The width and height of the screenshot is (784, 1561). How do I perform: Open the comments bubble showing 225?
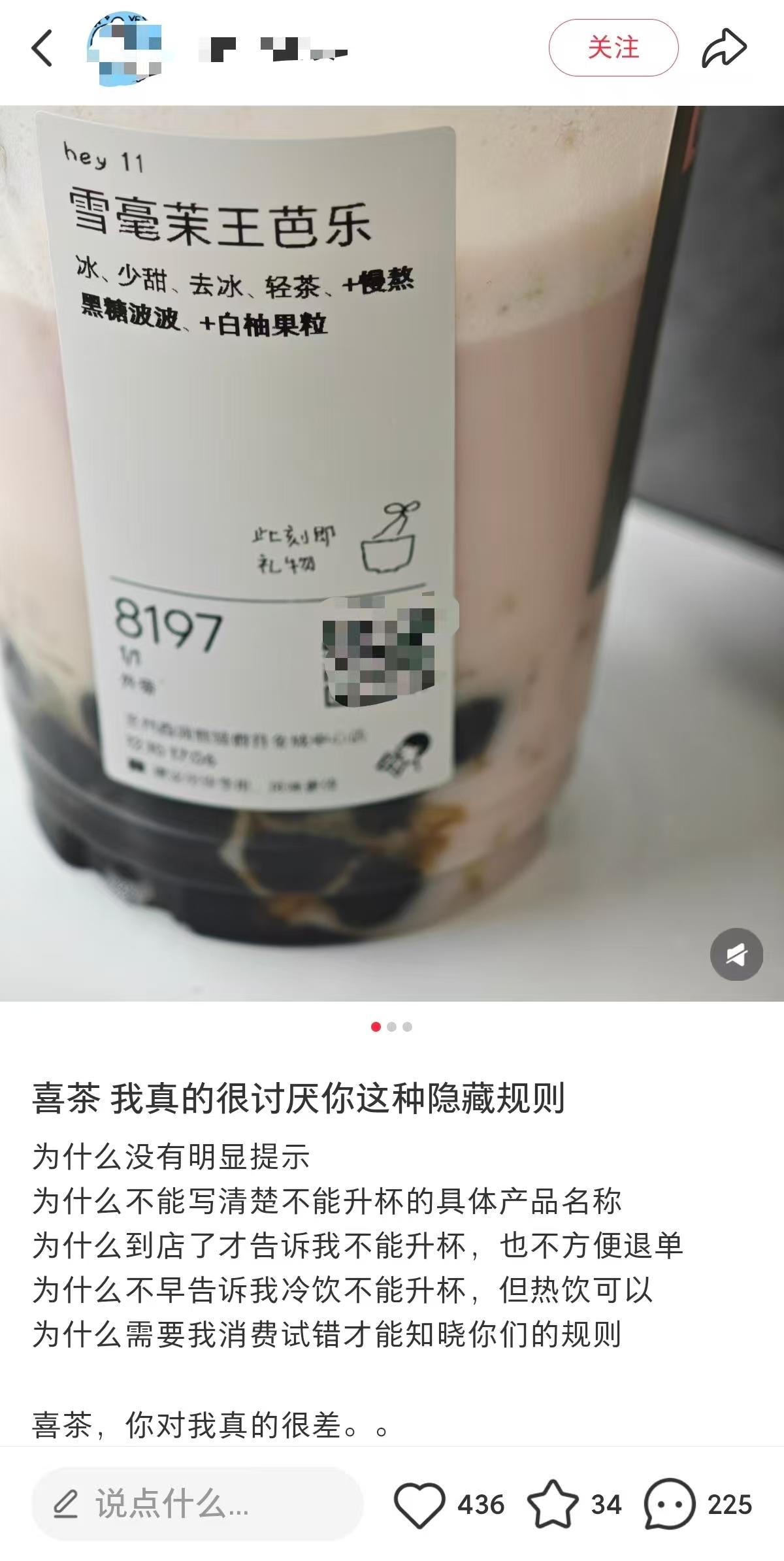[x=669, y=1504]
